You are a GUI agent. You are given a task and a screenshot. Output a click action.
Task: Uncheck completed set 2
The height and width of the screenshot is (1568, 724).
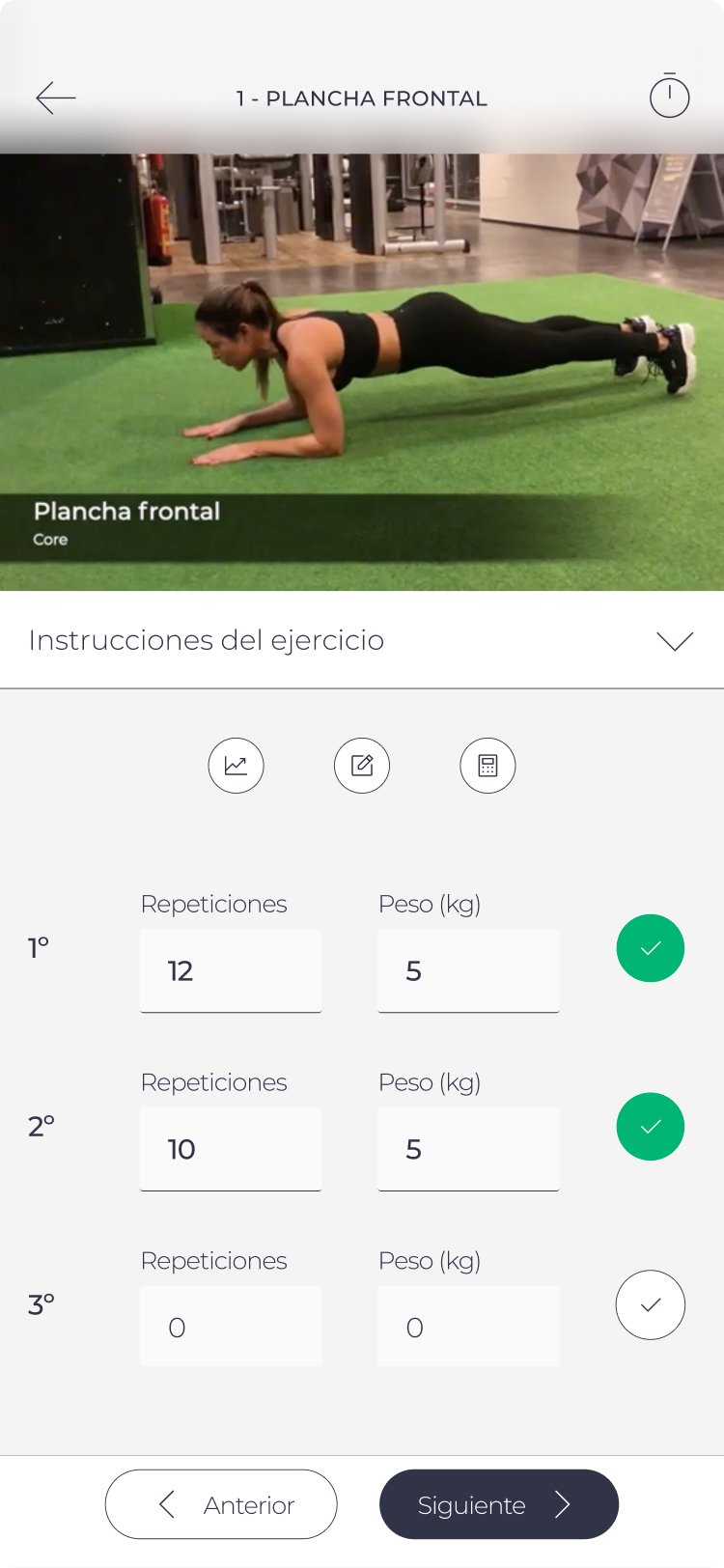click(x=651, y=1127)
